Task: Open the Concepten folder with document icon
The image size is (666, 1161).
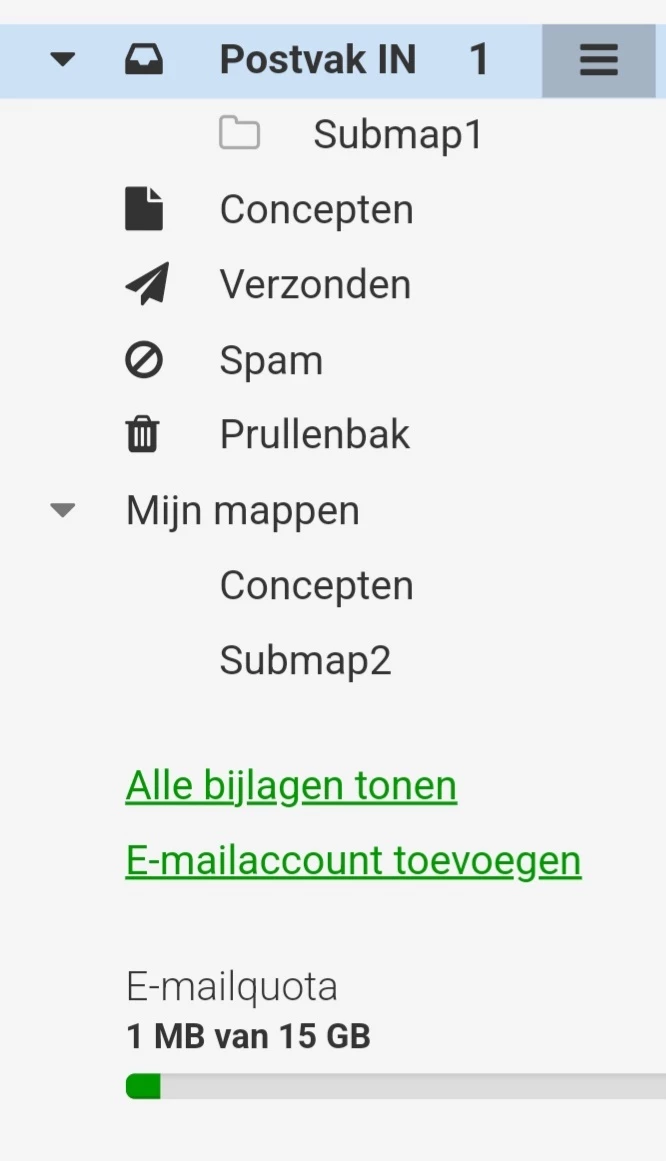Action: [316, 210]
